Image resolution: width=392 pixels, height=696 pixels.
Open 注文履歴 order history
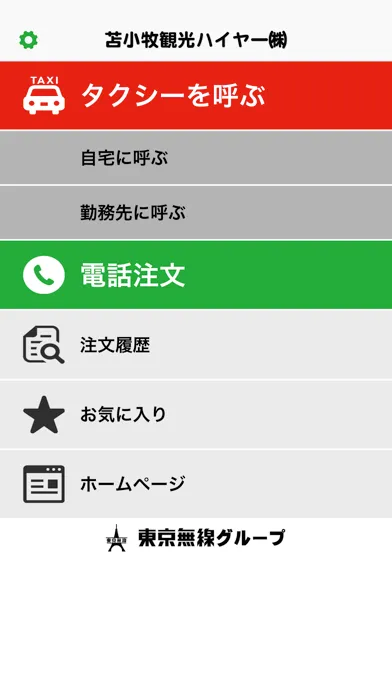[196, 344]
